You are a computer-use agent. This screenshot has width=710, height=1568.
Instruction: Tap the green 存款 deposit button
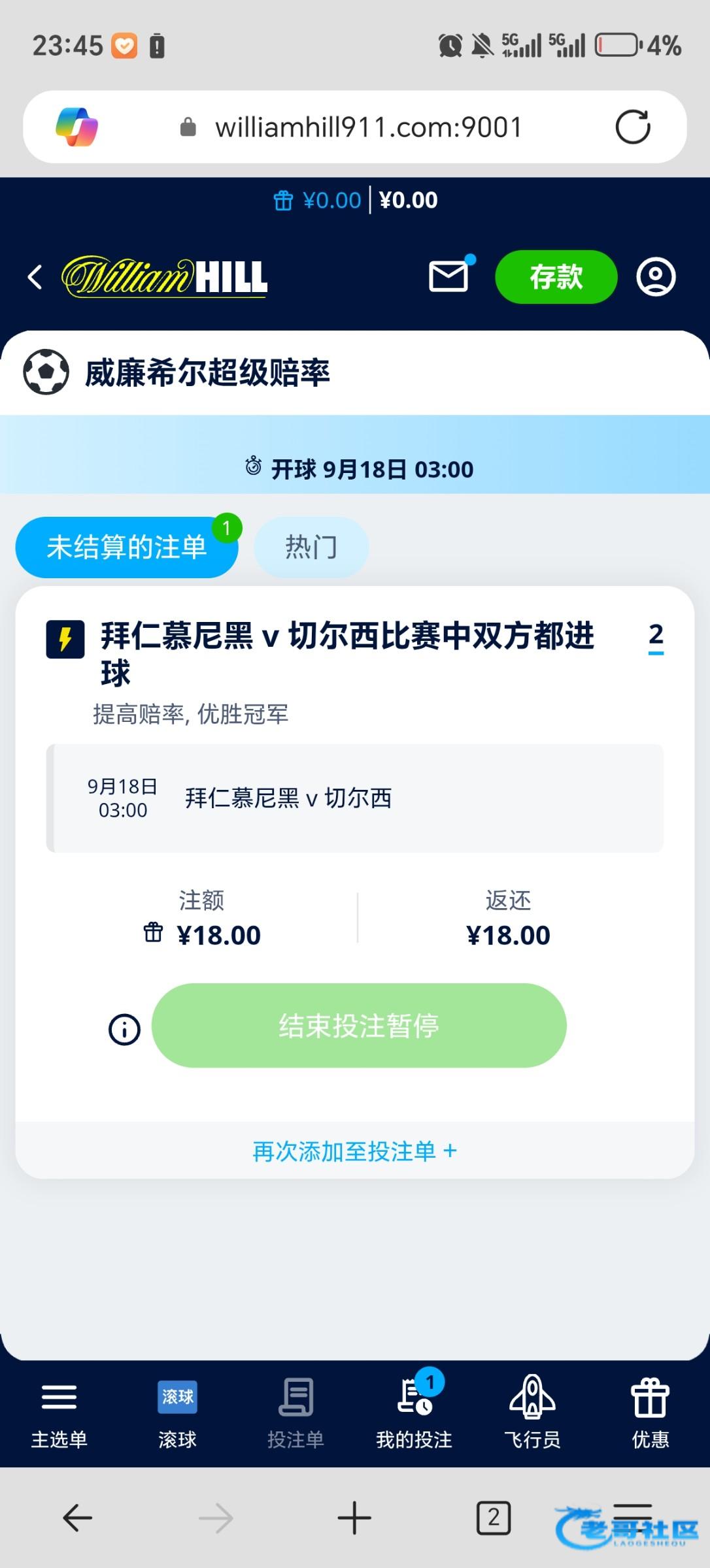[x=556, y=277]
